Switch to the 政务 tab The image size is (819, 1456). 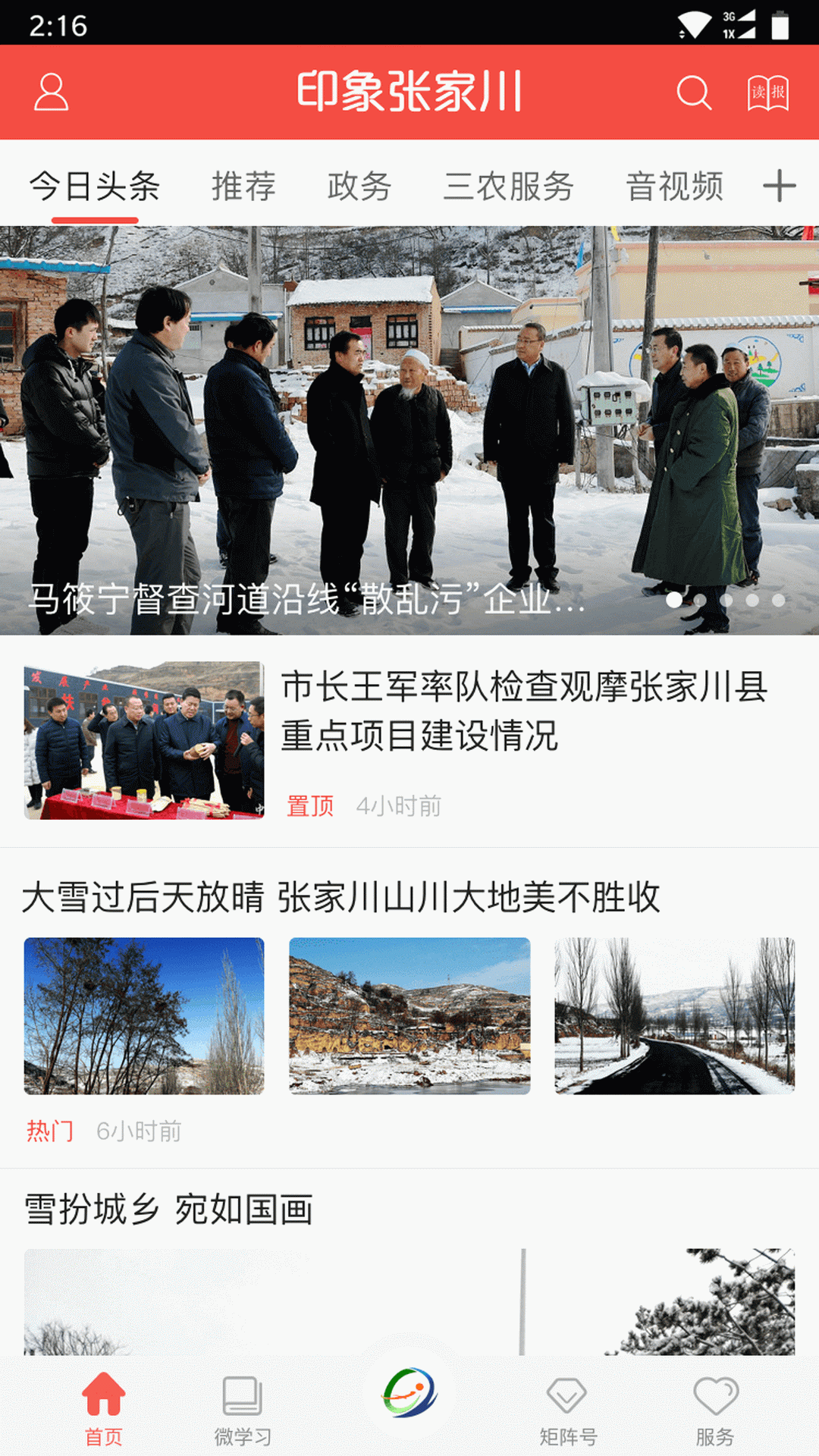point(359,187)
